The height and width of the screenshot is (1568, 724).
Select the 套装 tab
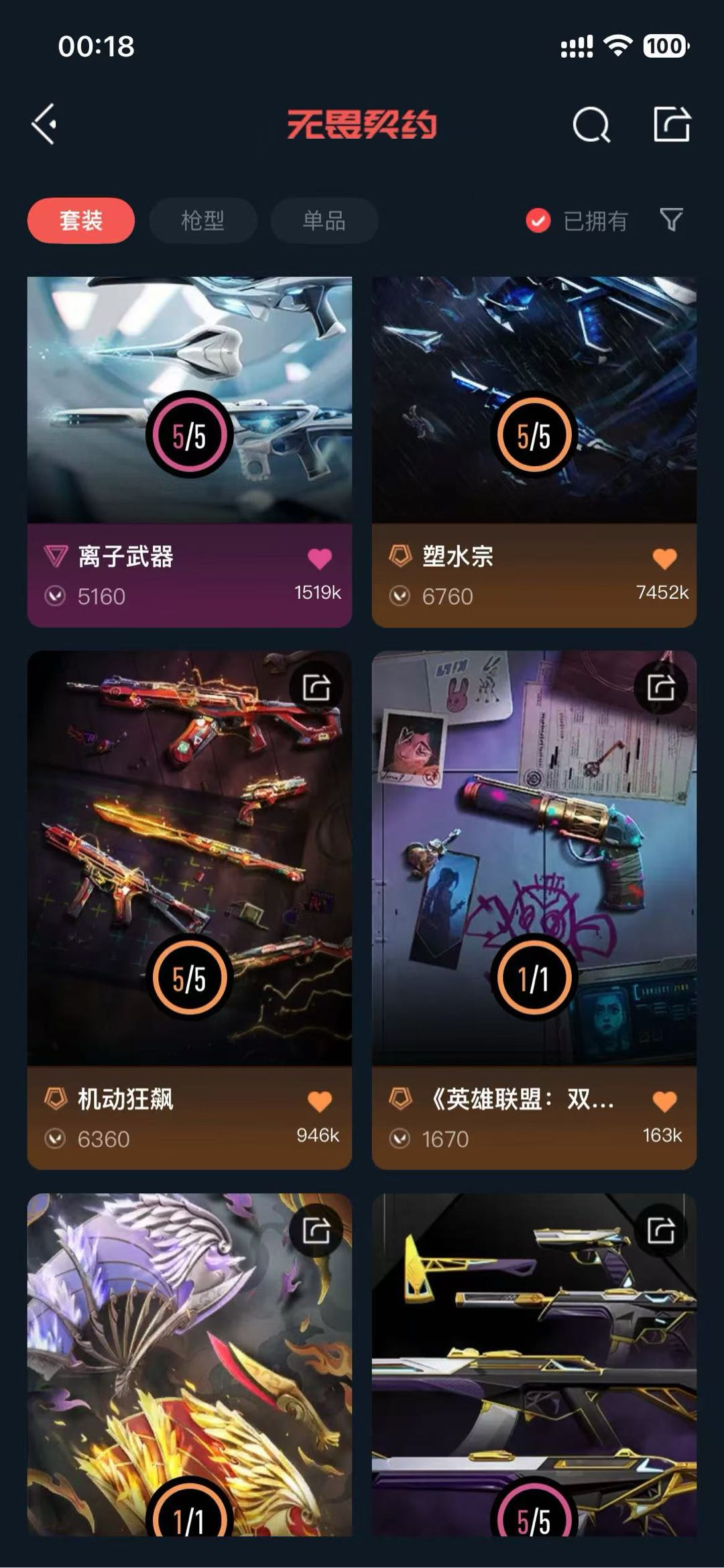click(x=81, y=221)
